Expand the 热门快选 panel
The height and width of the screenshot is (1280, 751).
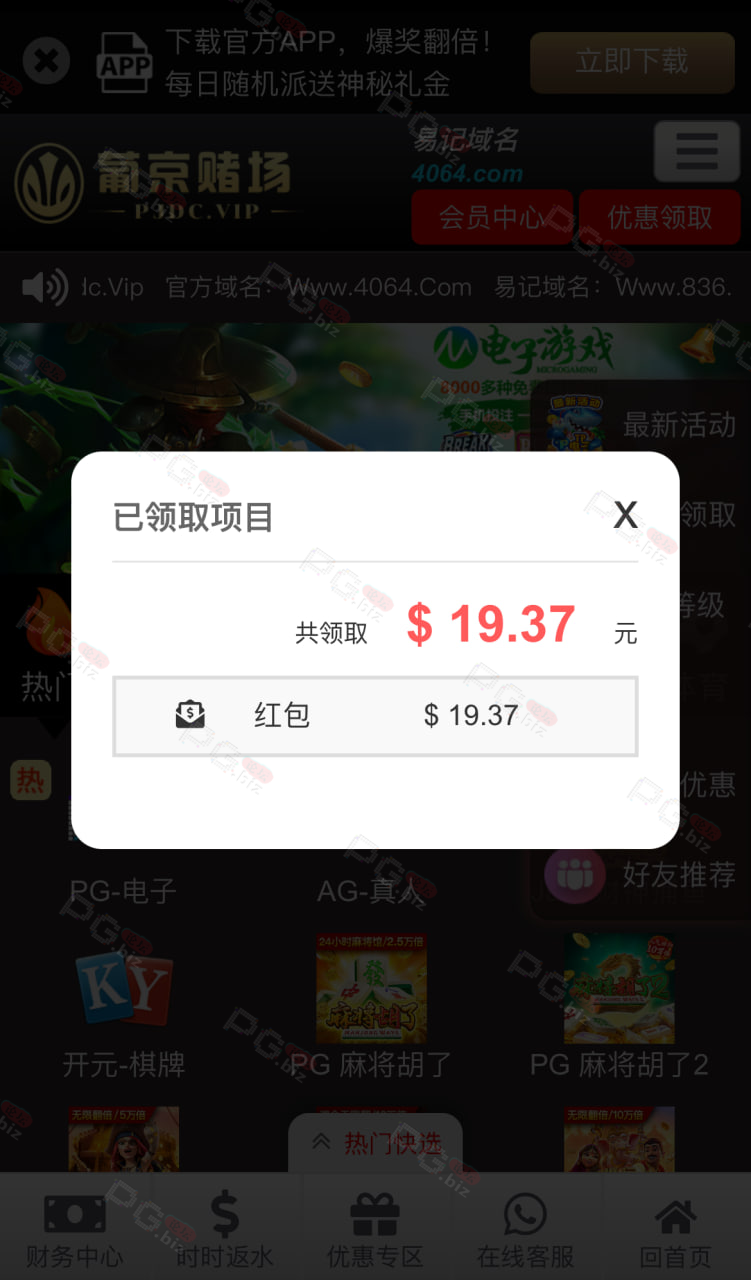click(x=376, y=1143)
